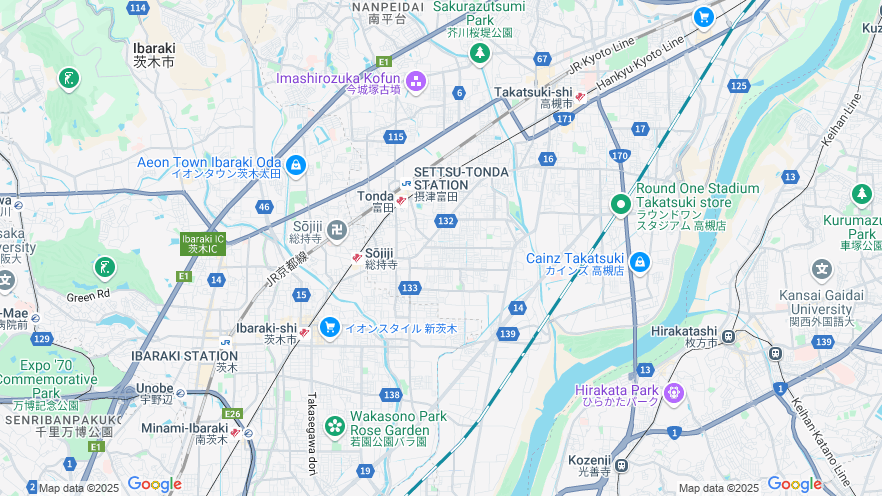The width and height of the screenshot is (882, 496).
Task: Open the Cainz Takatsuki shopping pin
Action: 639,264
